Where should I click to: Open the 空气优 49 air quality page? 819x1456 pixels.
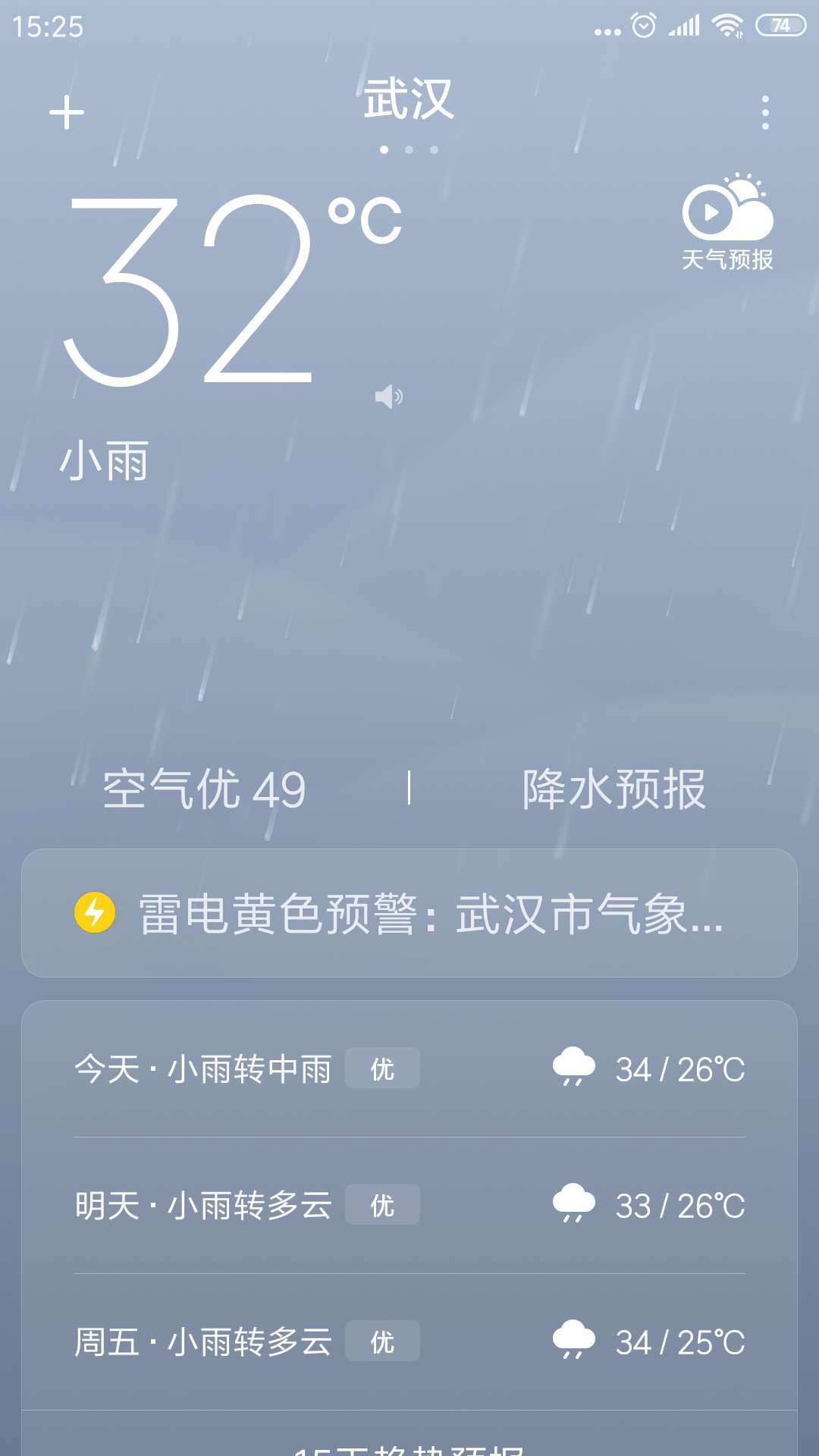(205, 790)
